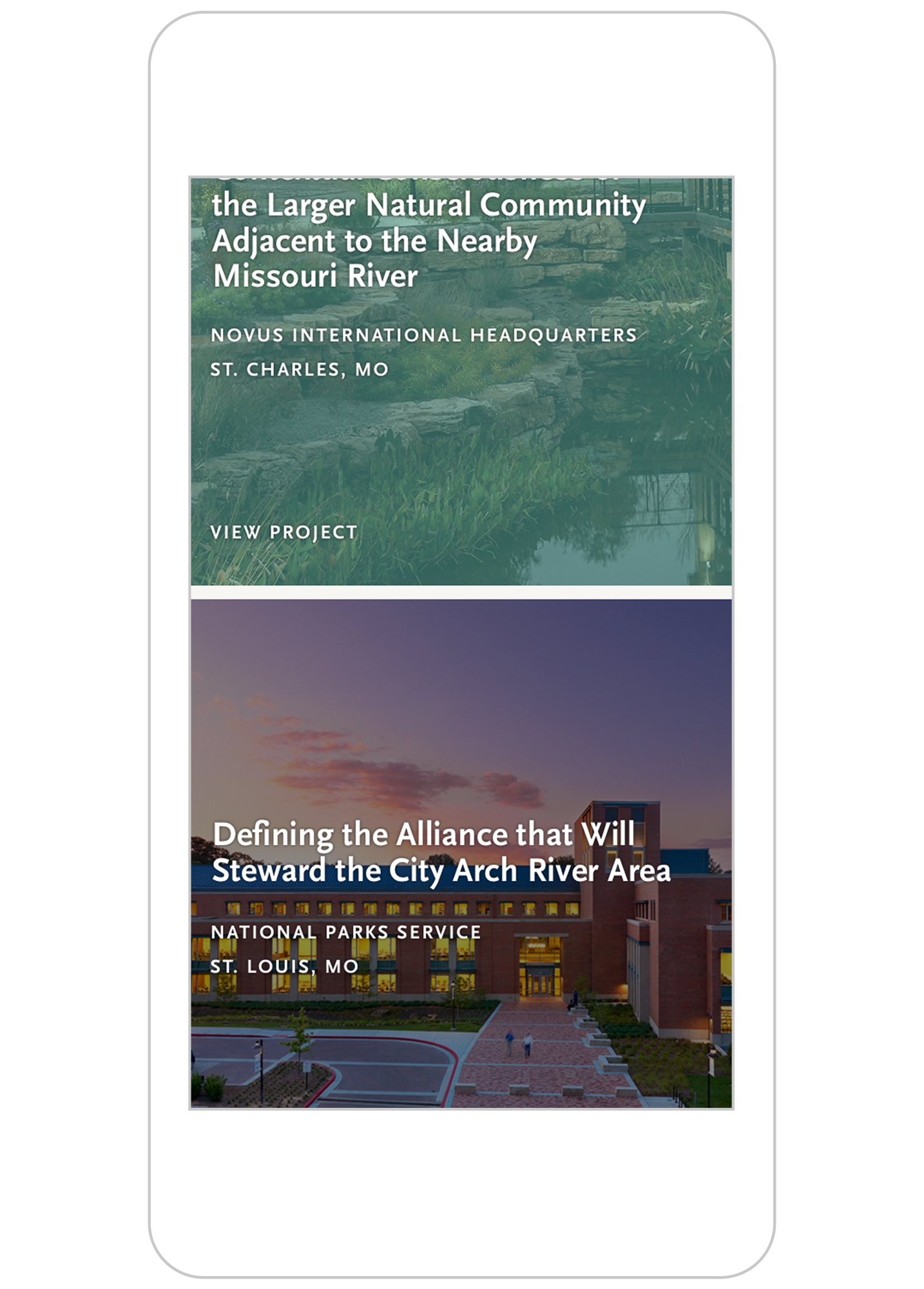The height and width of the screenshot is (1289, 924).
Task: Open the View Project link for Novus International
Action: [284, 533]
